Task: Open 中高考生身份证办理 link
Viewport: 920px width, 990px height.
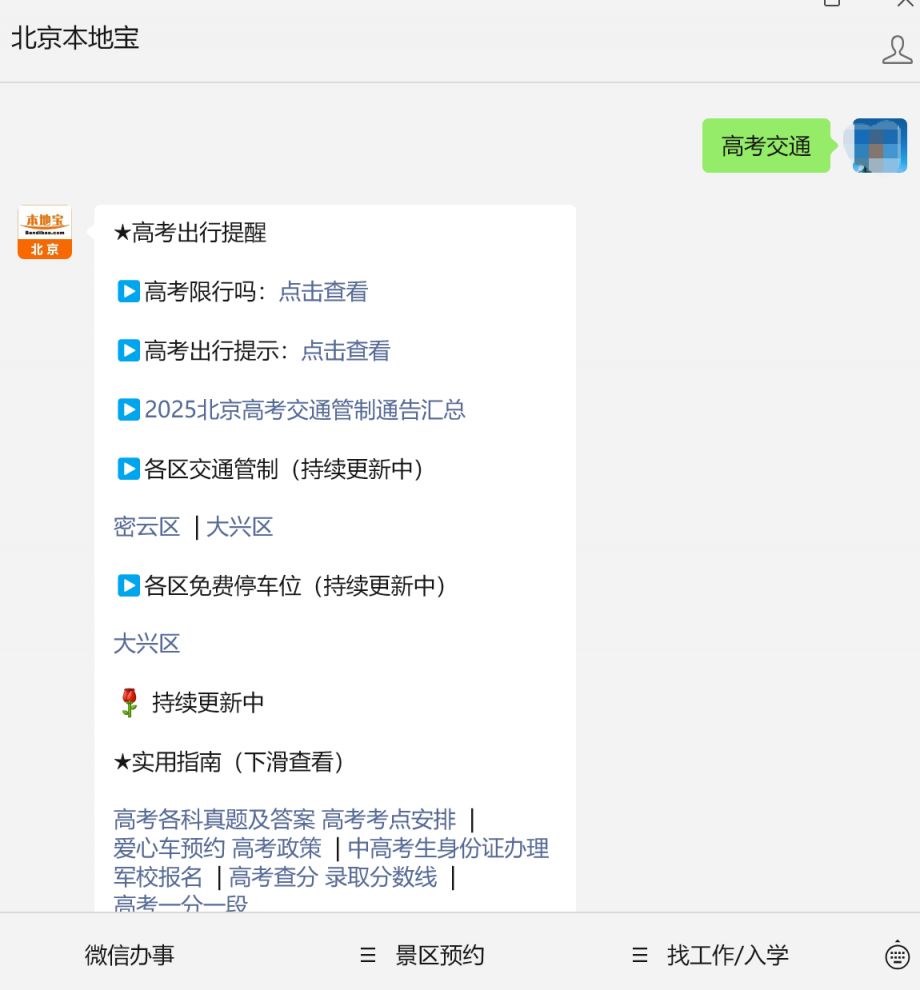Action: pyautogui.click(x=448, y=849)
